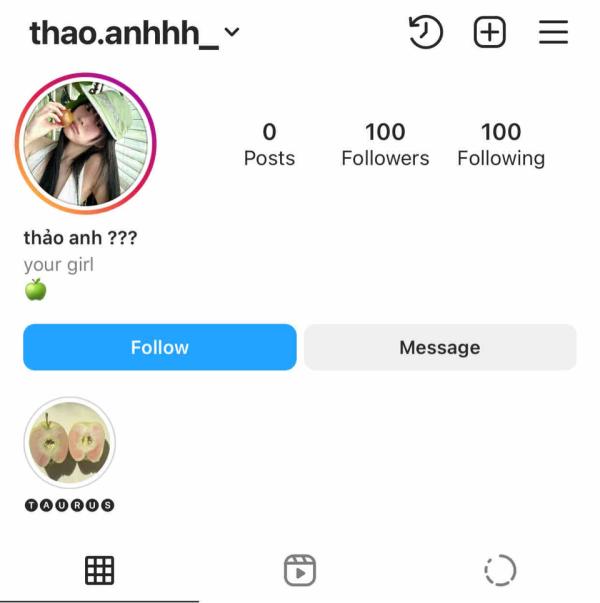This screenshot has height=603, width=600.
Task: Open the TAURUS story highlight
Action: click(70, 443)
